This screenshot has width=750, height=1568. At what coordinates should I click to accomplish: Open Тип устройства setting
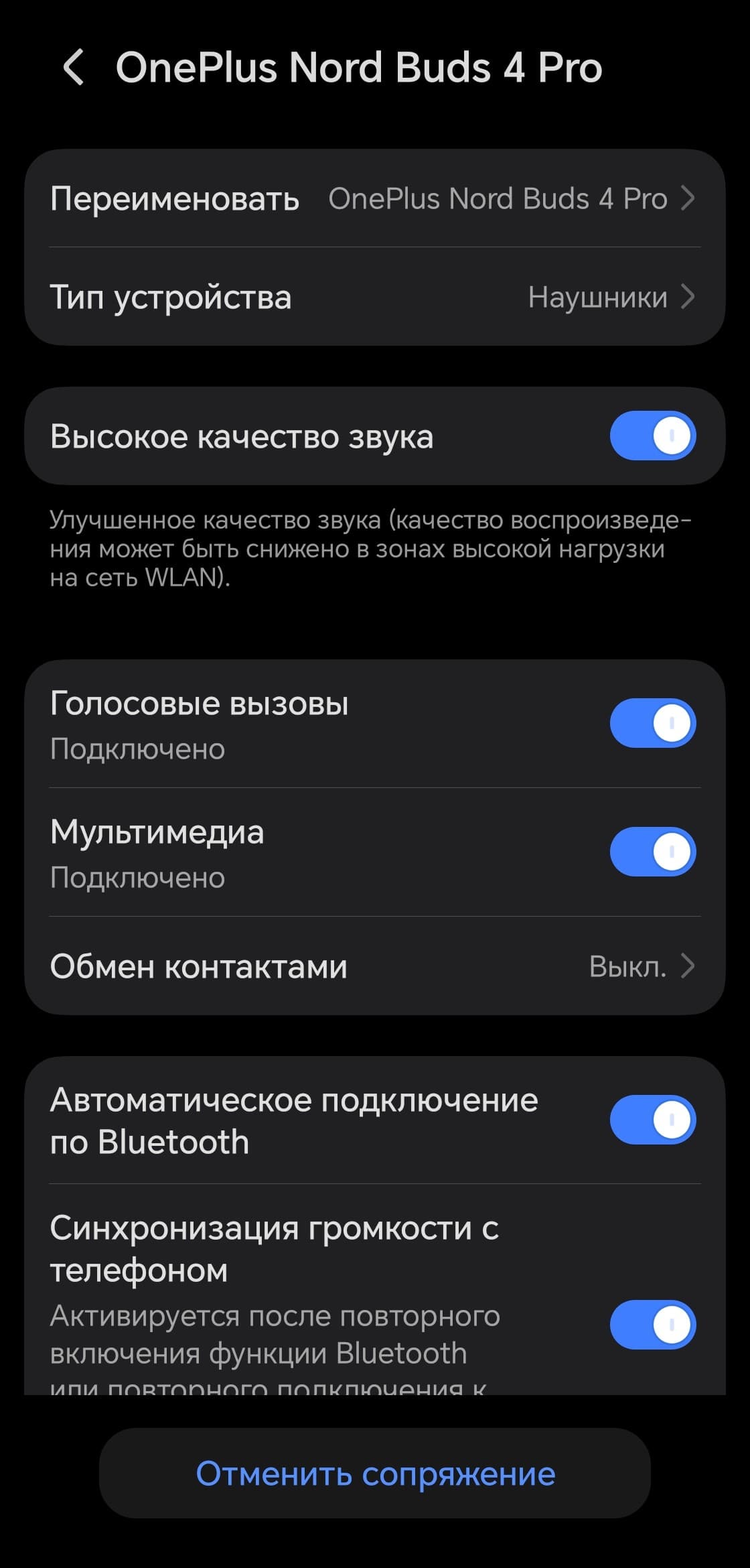[x=375, y=297]
